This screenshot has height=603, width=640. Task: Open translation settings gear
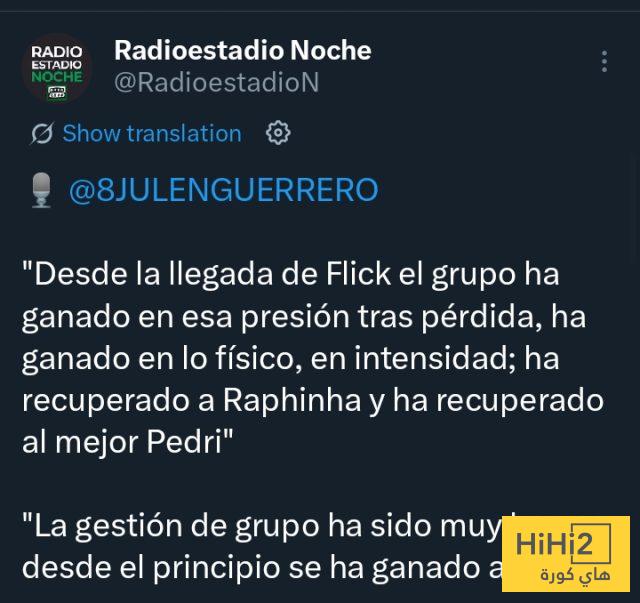[x=278, y=133]
